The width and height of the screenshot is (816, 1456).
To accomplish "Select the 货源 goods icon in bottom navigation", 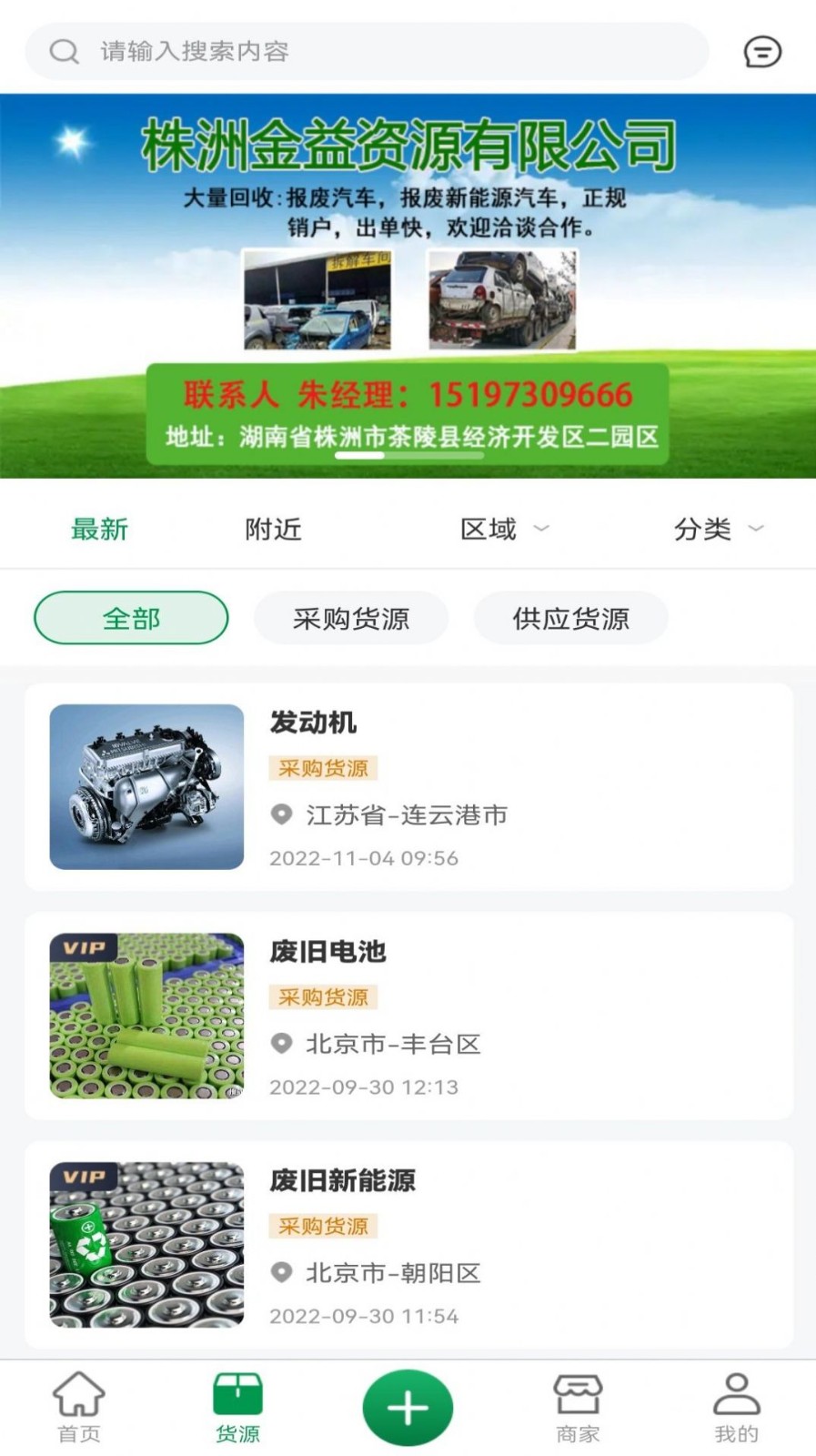I will 238,1406.
